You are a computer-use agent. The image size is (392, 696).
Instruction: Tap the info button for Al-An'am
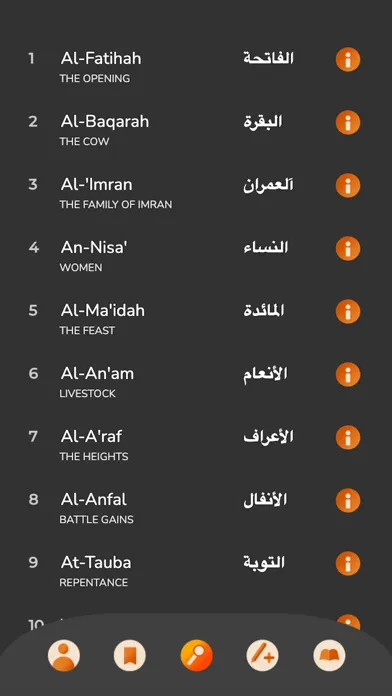348,375
